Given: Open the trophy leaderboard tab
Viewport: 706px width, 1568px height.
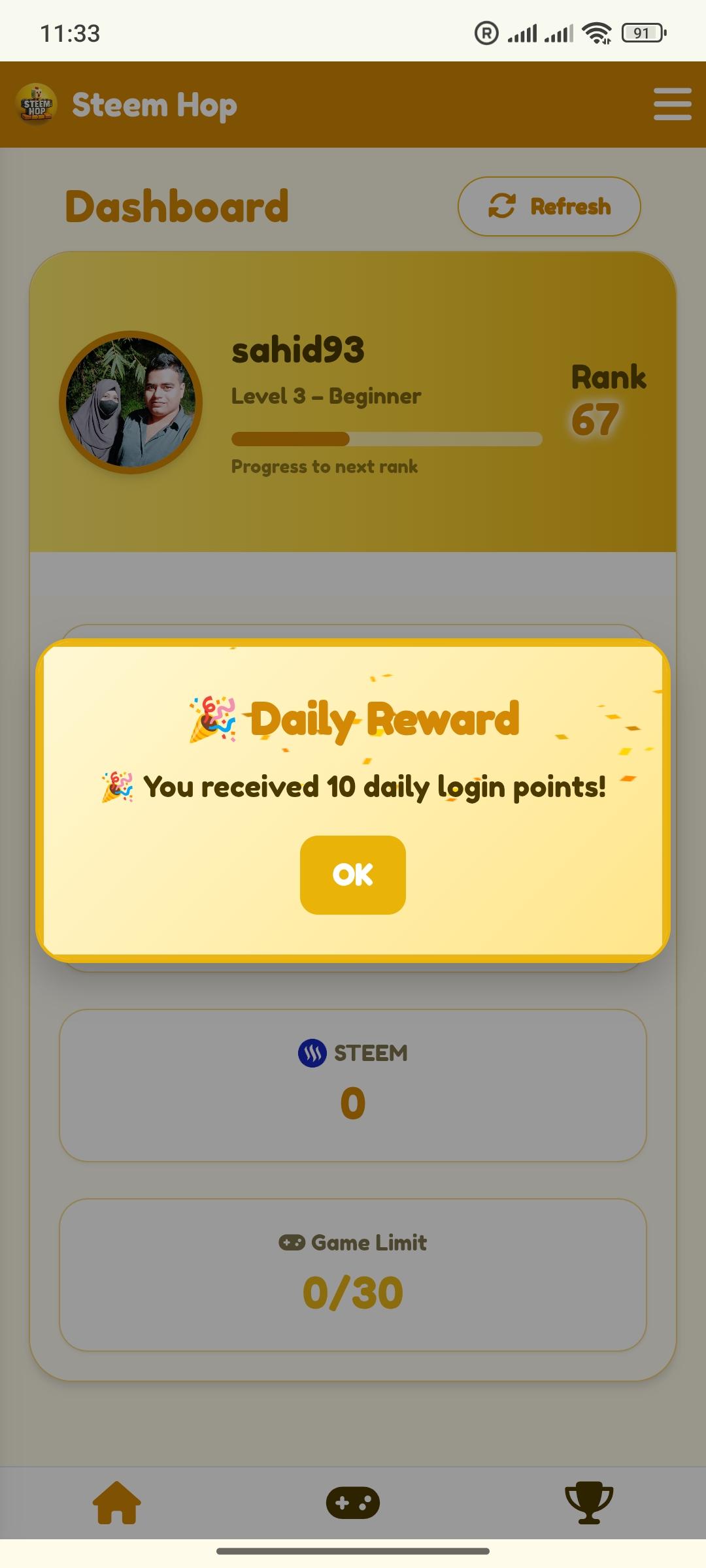Looking at the screenshot, I should point(589,1503).
